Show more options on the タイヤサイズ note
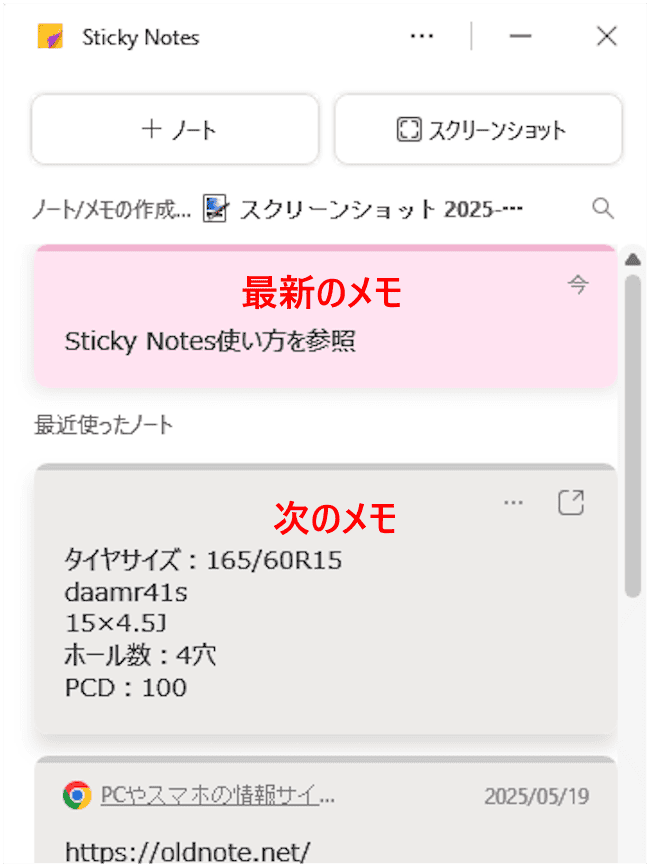 513,503
